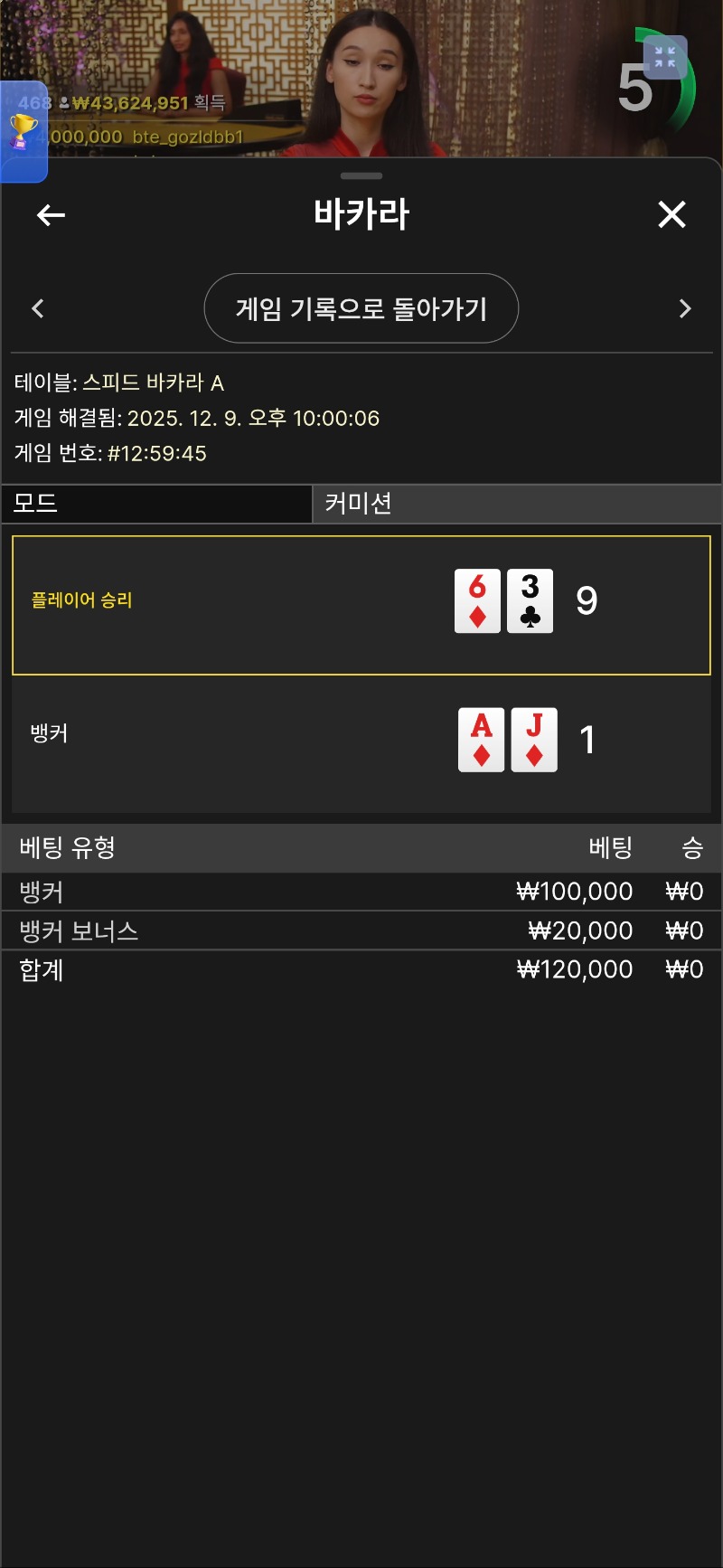This screenshot has height=1568, width=723.
Task: Close the 바카라 history panel
Action: [671, 215]
